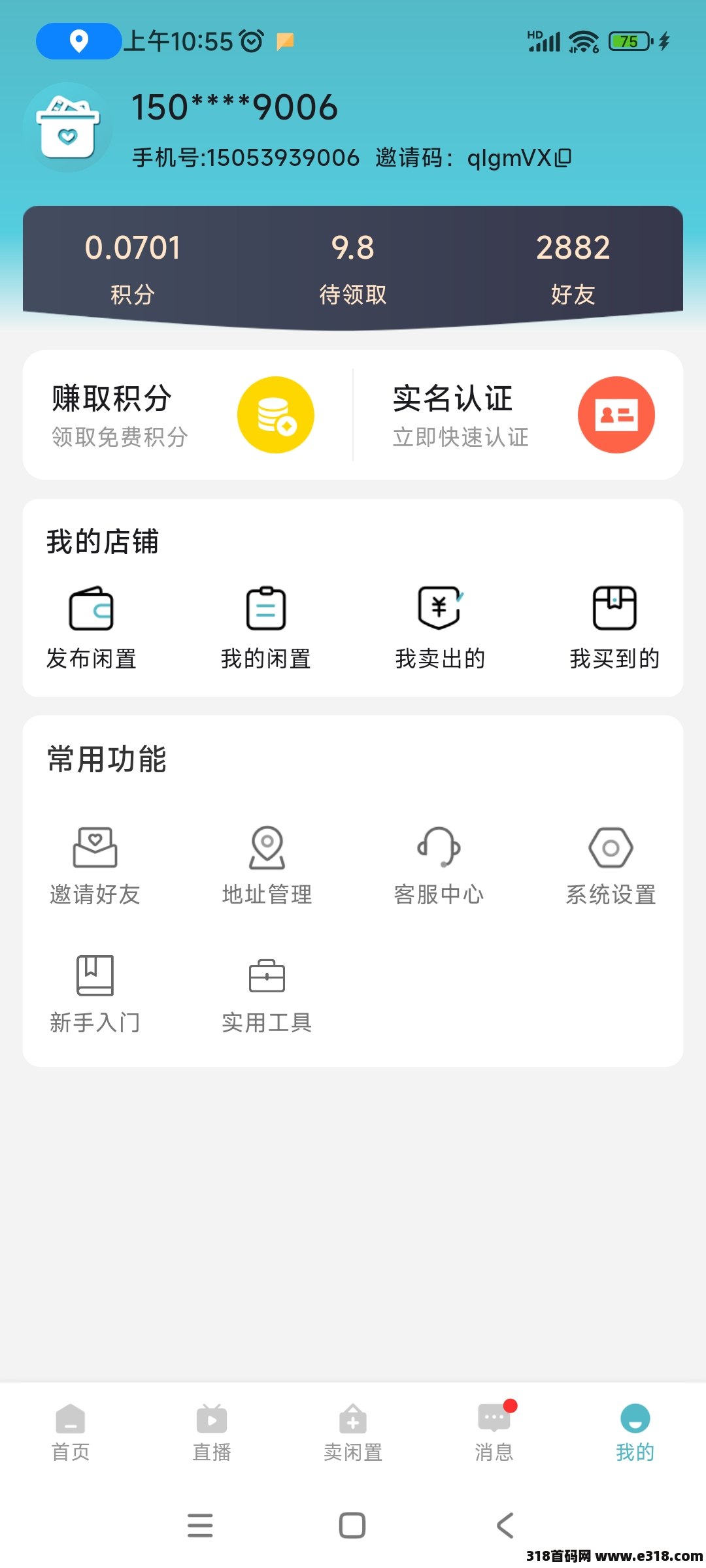The image size is (706, 1568).
Task: Copy the invitation code qlgmVX
Action: [563, 158]
